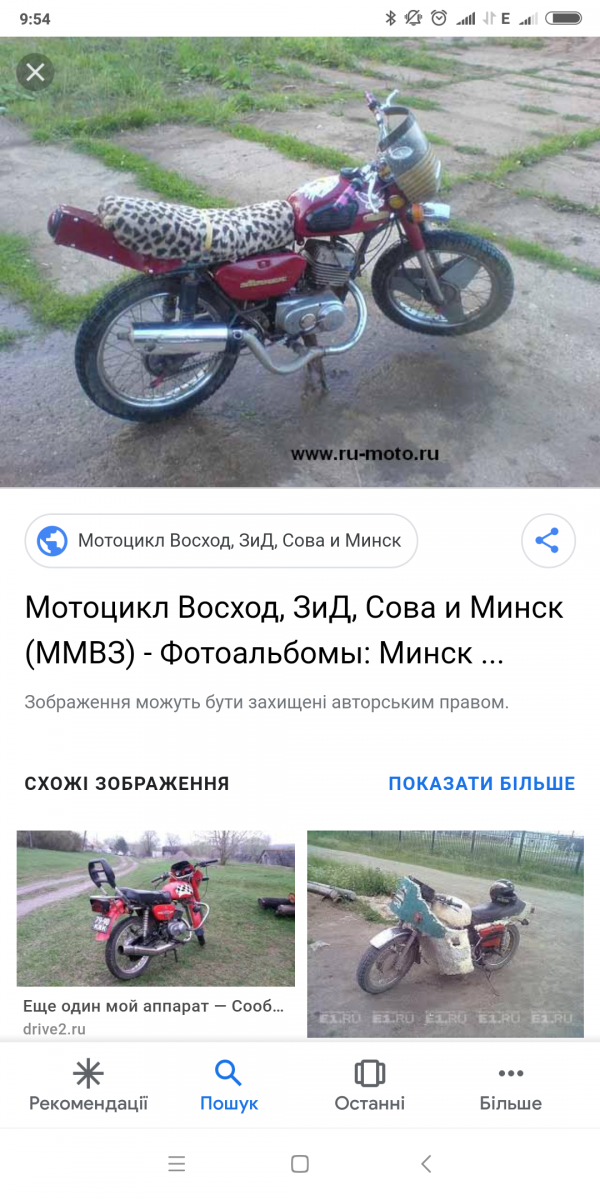Viewport: 600px width, 1200px height.
Task: Open the Більше tab
Action: [510, 1085]
